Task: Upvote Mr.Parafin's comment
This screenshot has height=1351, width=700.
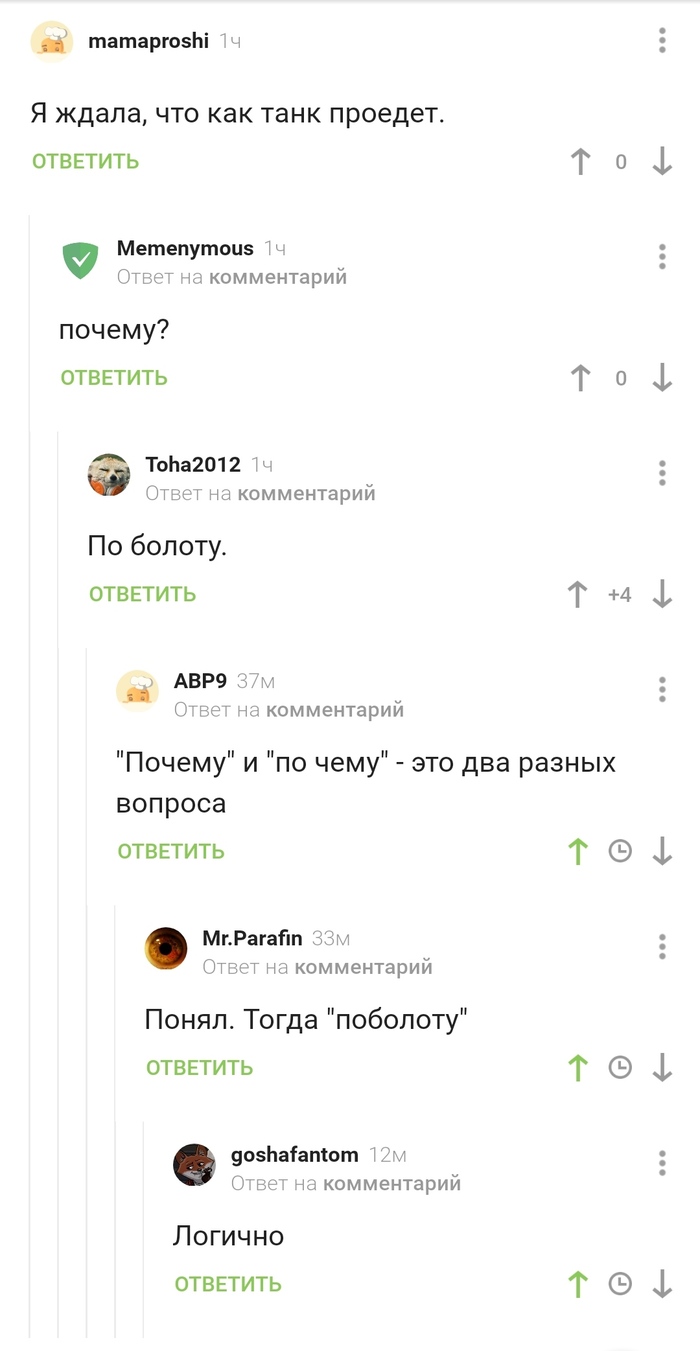Action: click(577, 1067)
